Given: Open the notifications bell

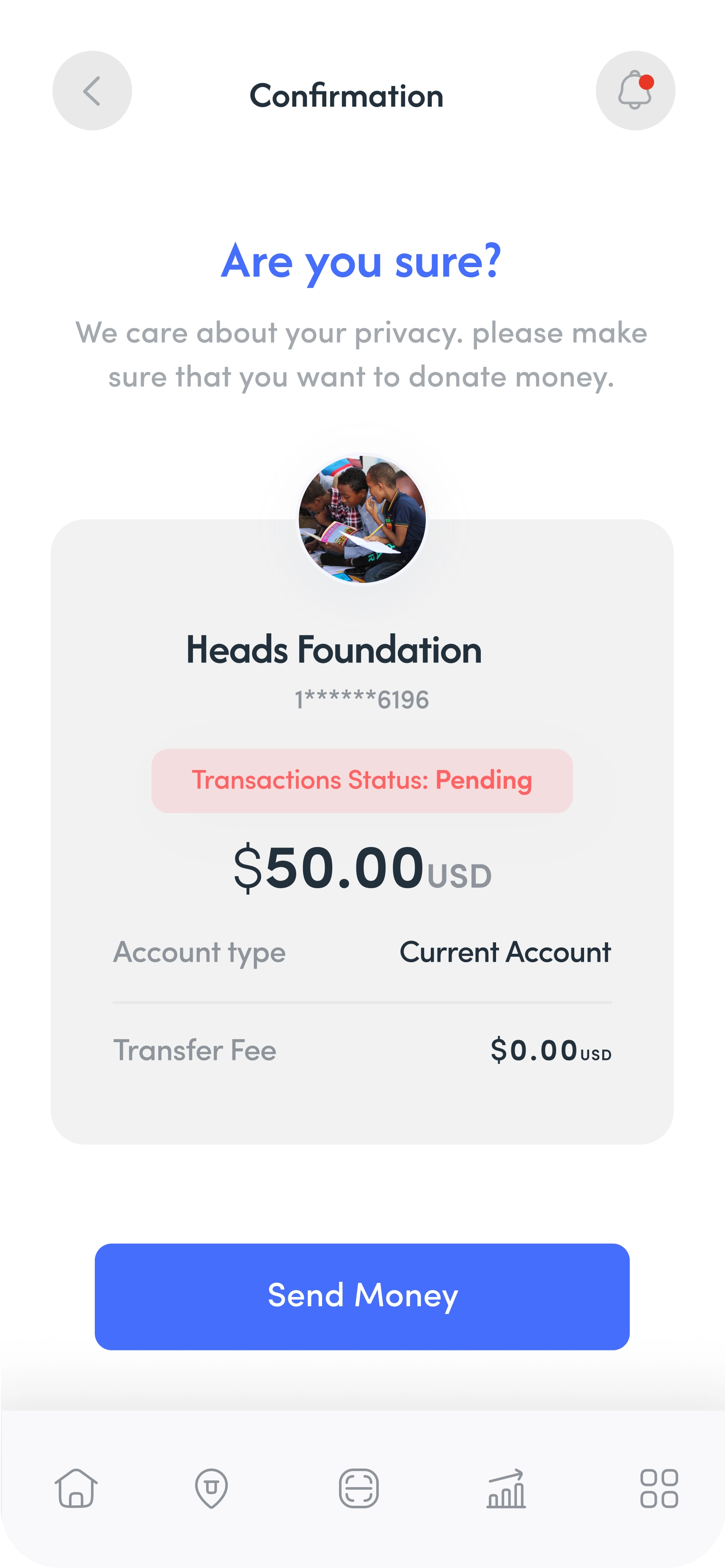Looking at the screenshot, I should (635, 91).
